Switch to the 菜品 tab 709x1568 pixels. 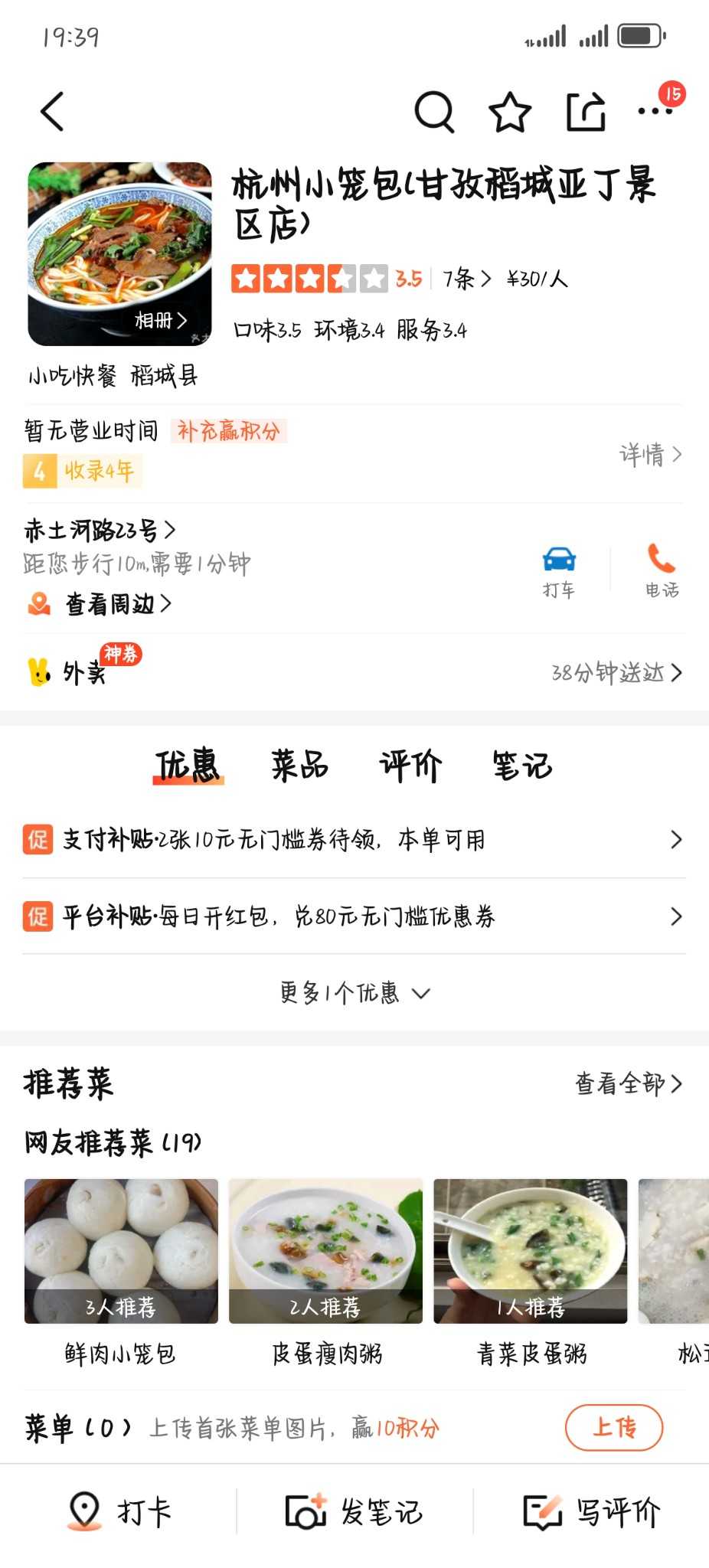click(x=299, y=766)
